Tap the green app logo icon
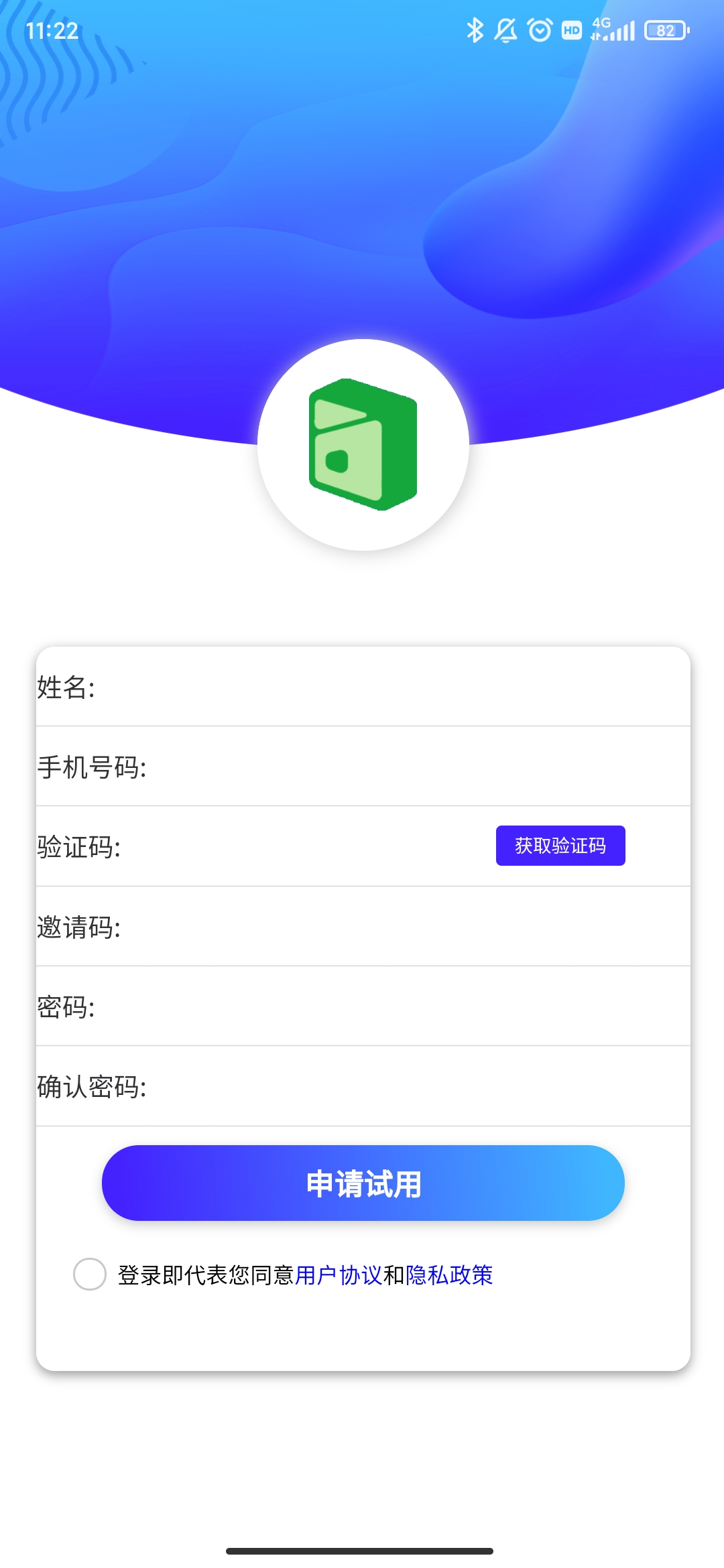Image resolution: width=724 pixels, height=1568 pixels. (x=361, y=446)
